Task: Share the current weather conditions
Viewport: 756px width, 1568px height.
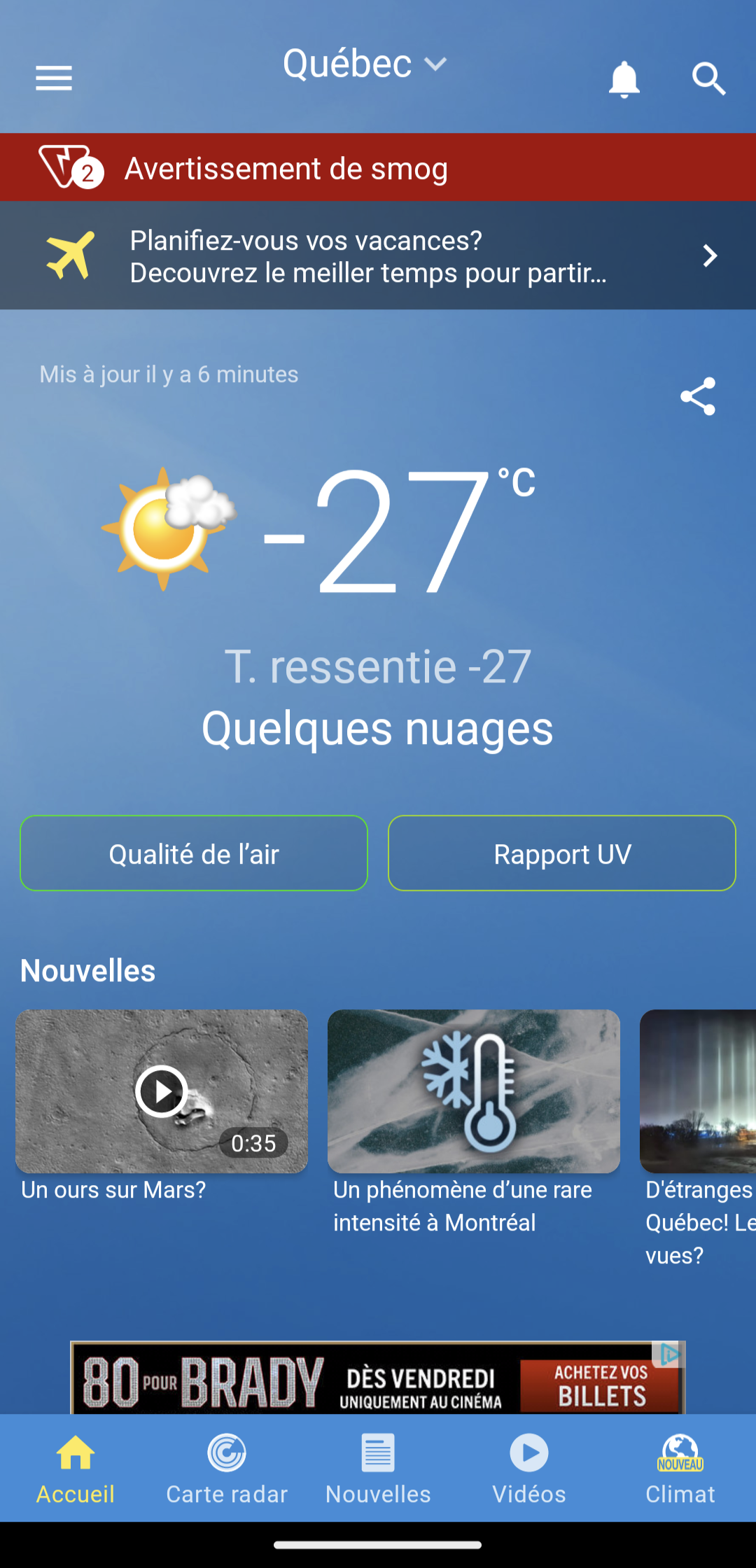Action: pyautogui.click(x=698, y=396)
